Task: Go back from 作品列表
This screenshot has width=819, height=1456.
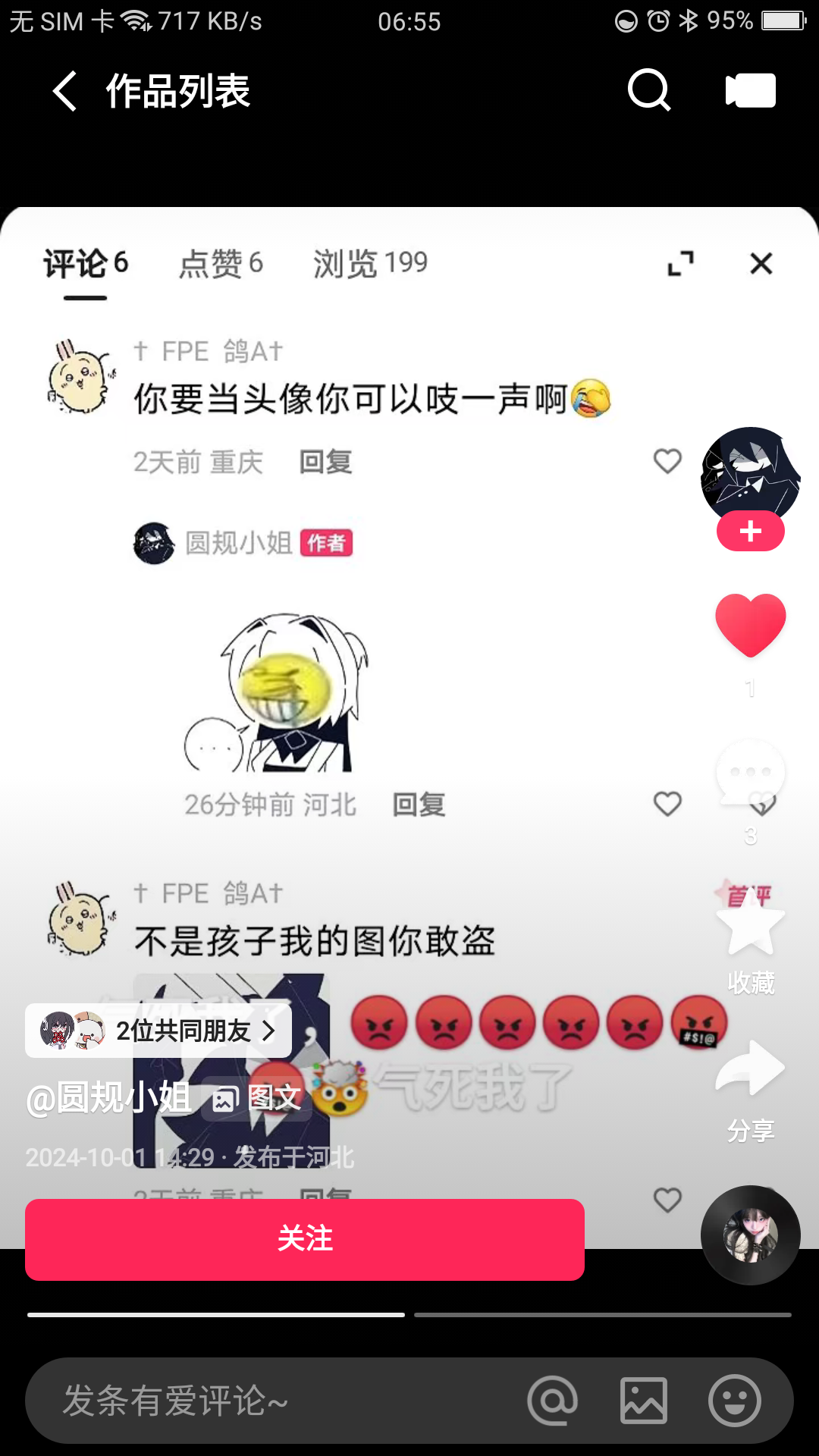Action: [x=65, y=92]
